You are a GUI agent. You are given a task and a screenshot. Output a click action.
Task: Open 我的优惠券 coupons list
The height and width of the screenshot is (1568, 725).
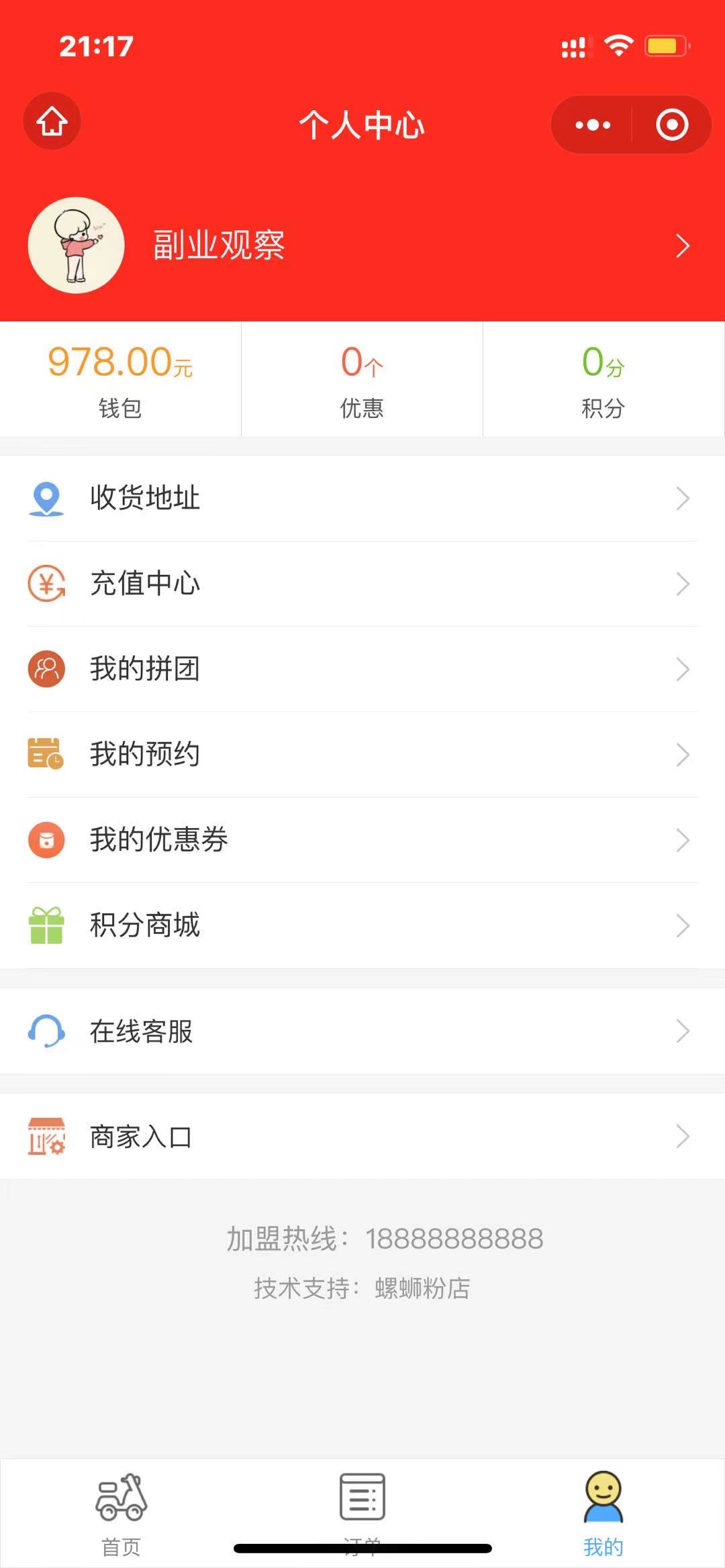[x=362, y=840]
